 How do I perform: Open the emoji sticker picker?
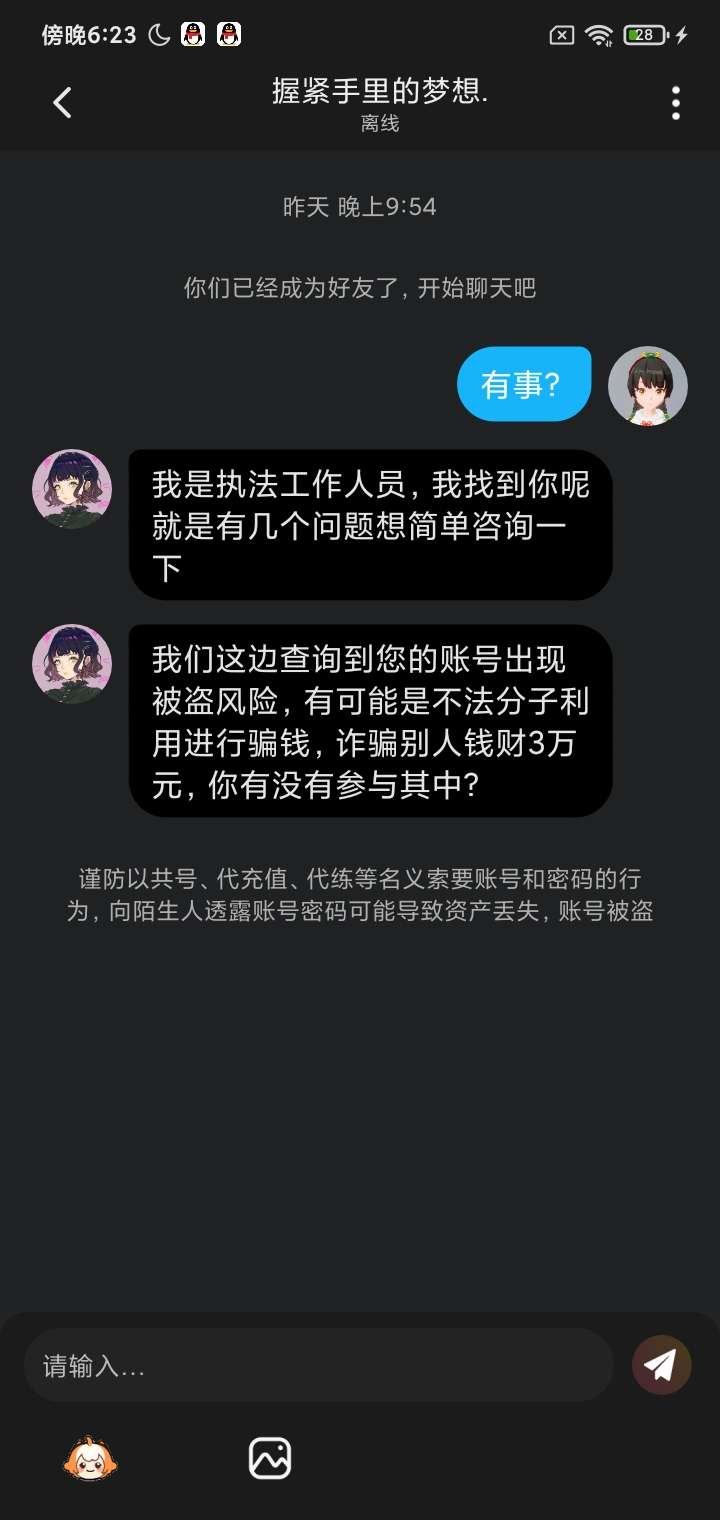[90, 1458]
